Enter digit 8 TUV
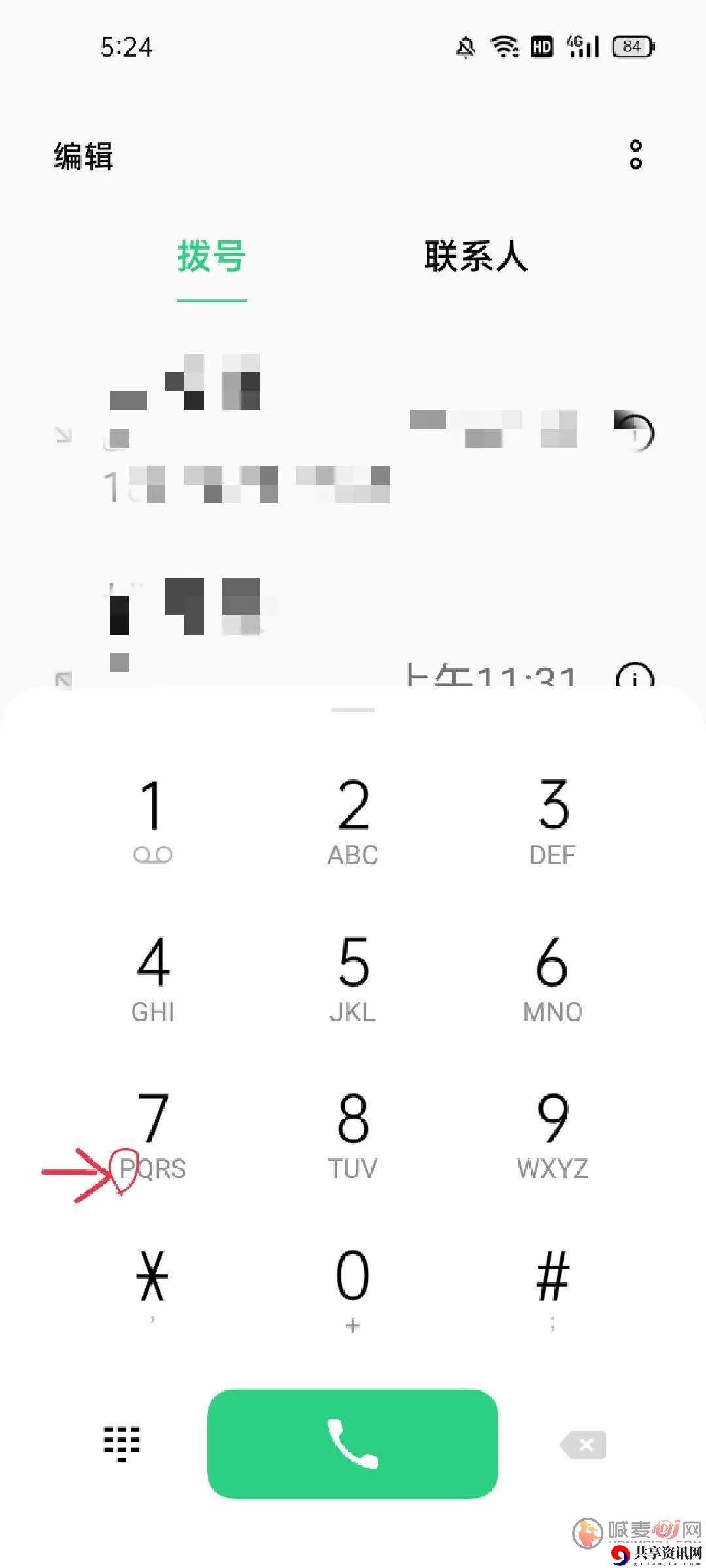706x1568 pixels. [353, 1135]
